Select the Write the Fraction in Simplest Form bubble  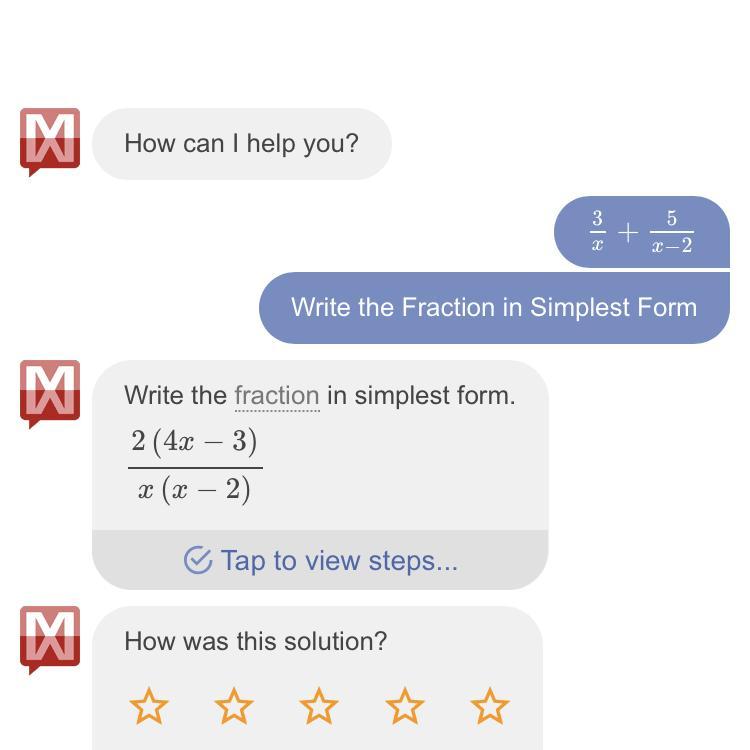click(x=494, y=307)
